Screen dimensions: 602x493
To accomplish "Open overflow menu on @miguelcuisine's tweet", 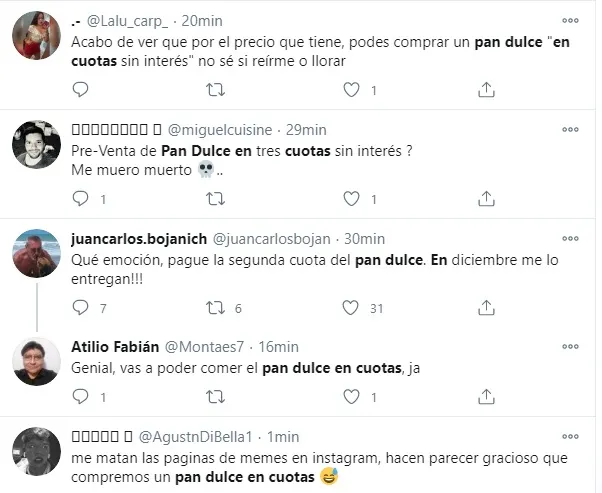I will [x=570, y=130].
